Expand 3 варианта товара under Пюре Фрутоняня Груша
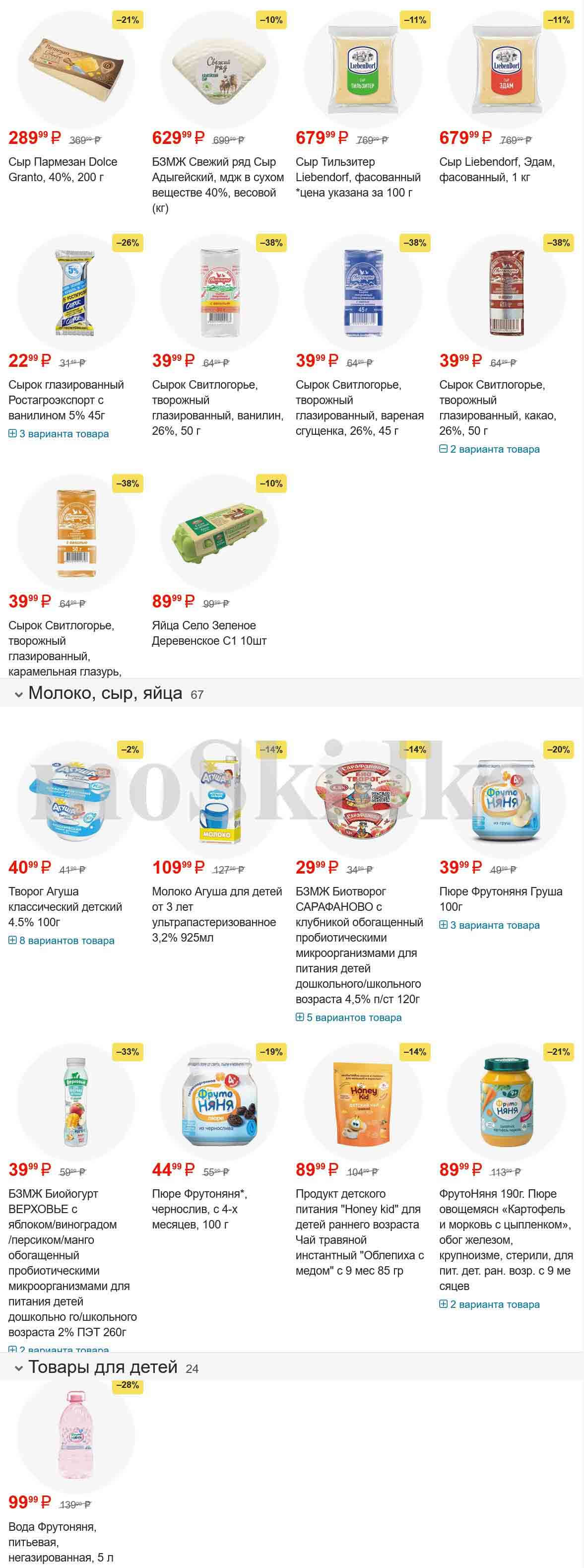 [490, 925]
